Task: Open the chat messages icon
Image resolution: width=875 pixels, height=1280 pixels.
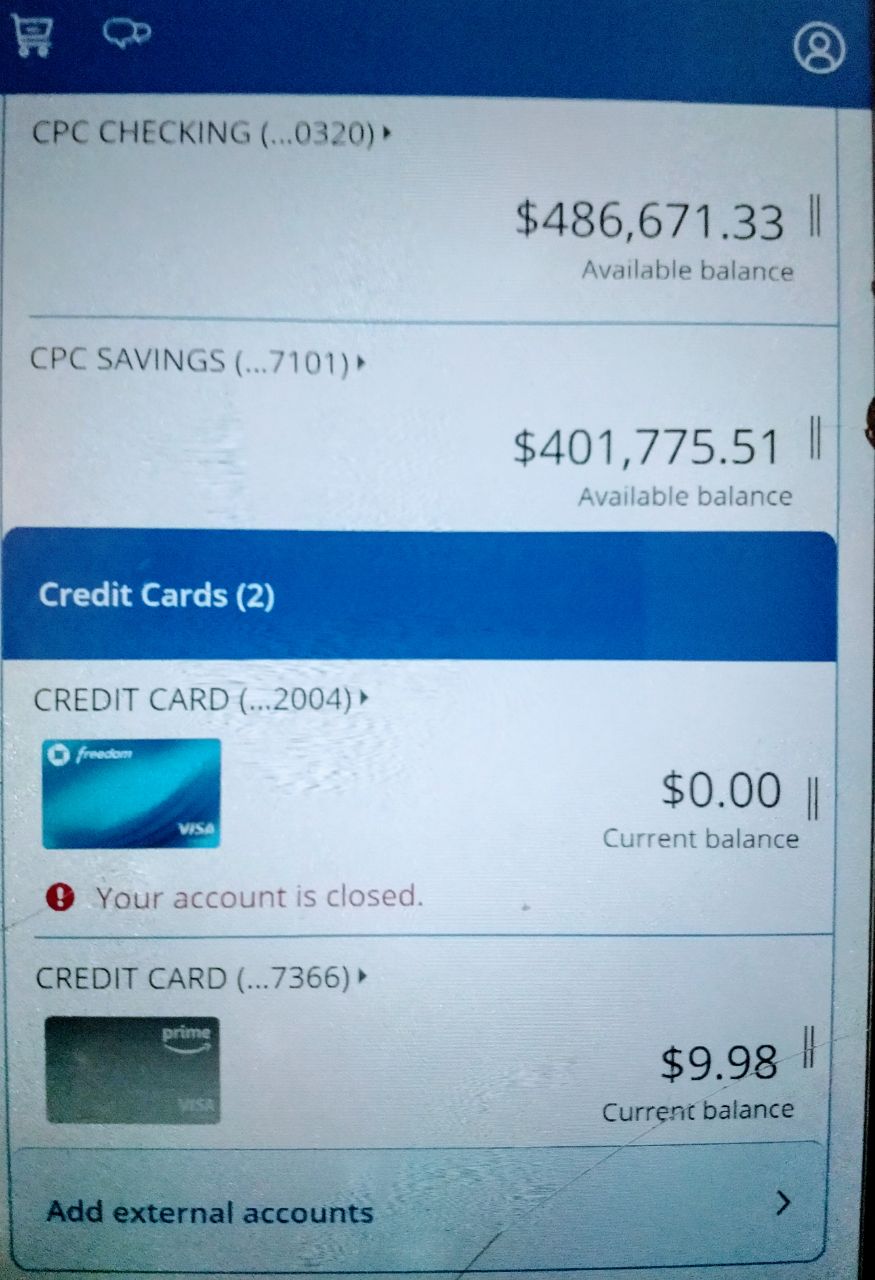Action: [x=126, y=35]
